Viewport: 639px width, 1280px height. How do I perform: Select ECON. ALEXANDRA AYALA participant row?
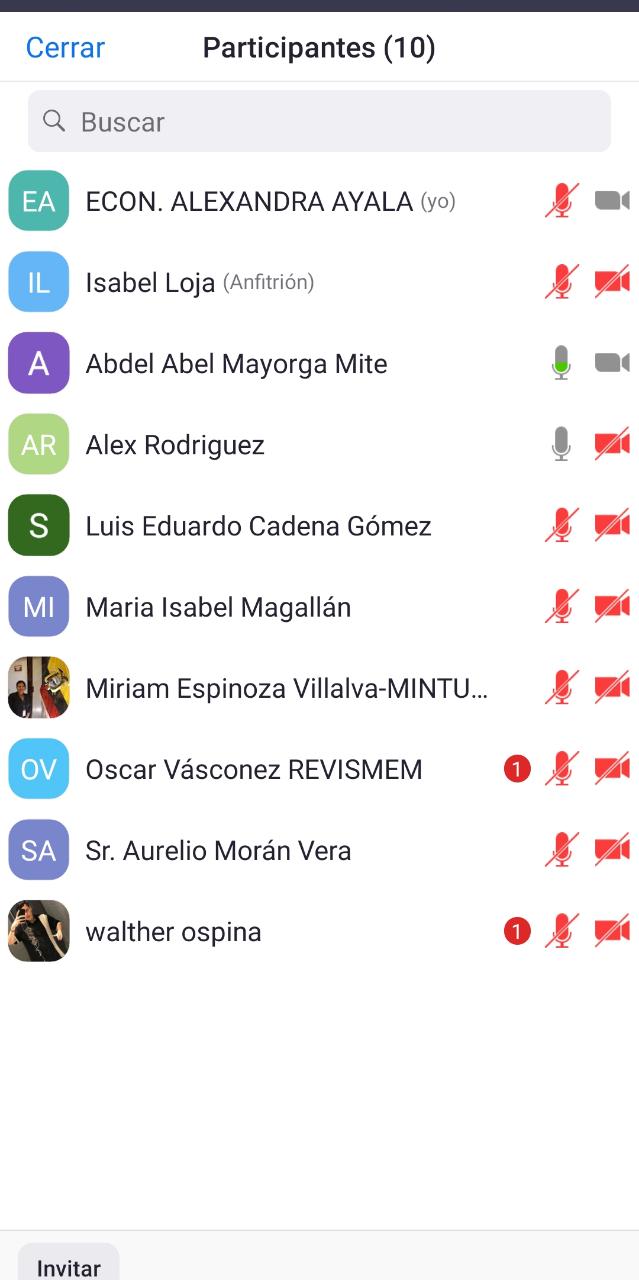coord(249,202)
